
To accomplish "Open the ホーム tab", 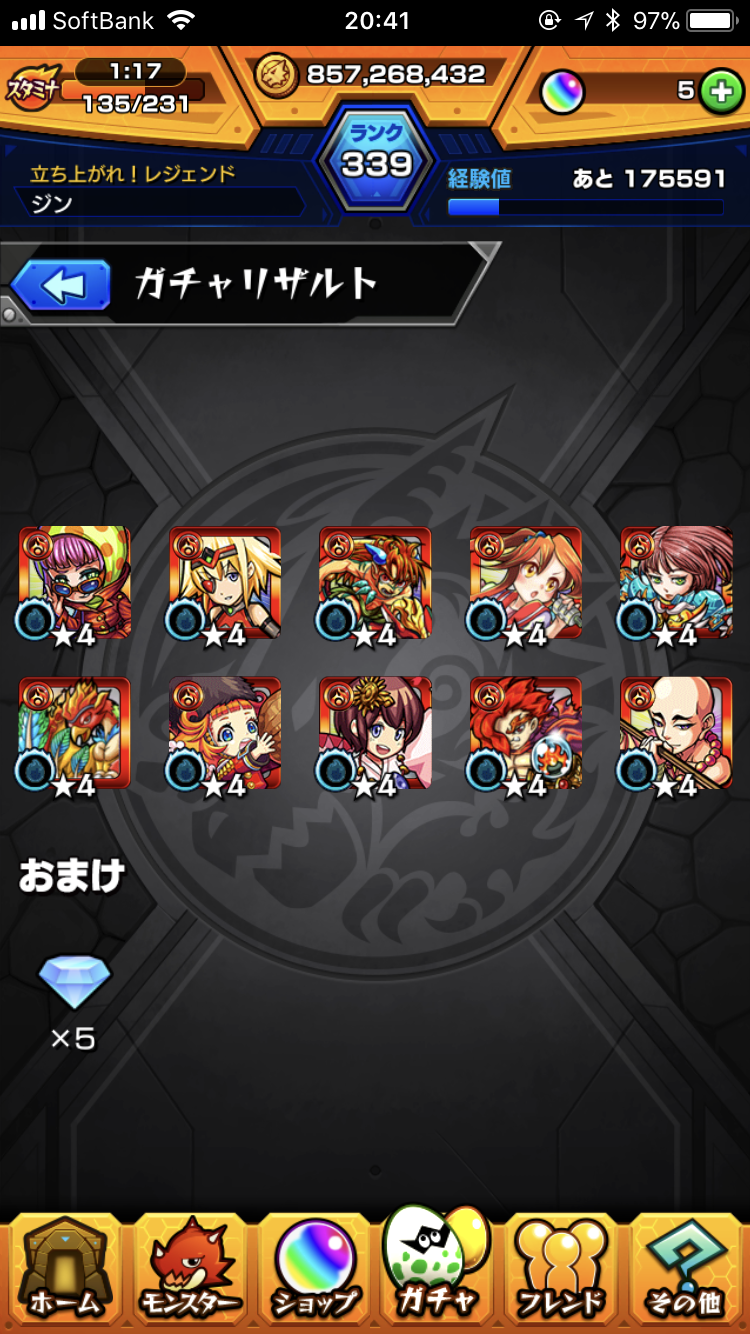I will 64,1268.
